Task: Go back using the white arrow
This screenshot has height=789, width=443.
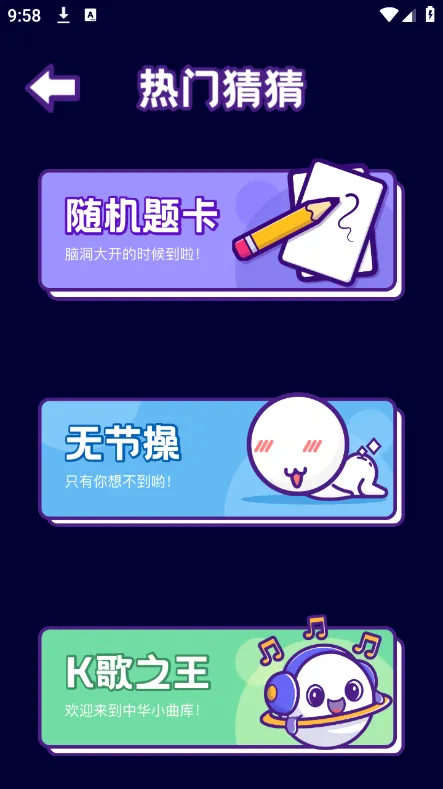Action: (53, 88)
